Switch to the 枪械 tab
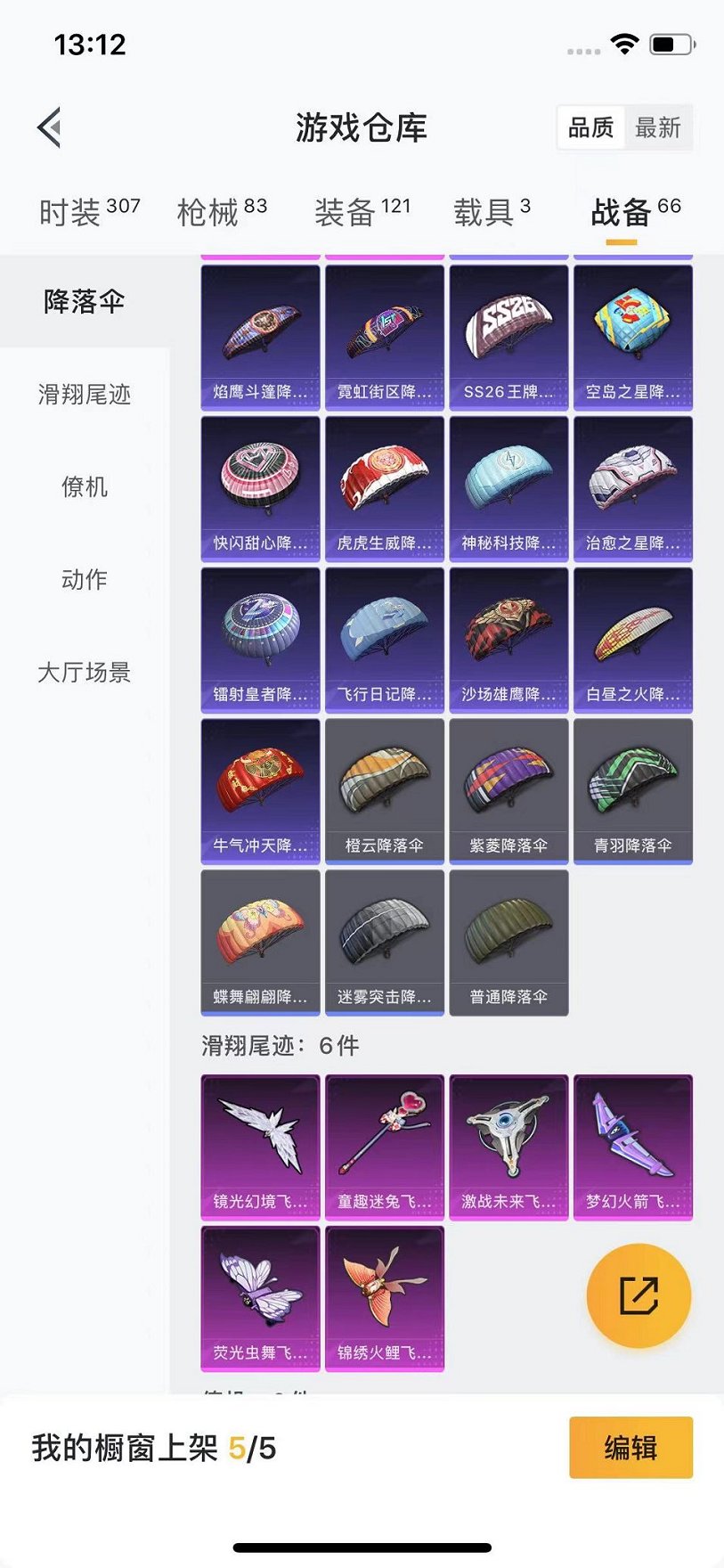The height and width of the screenshot is (1568, 724). pyautogui.click(x=222, y=212)
